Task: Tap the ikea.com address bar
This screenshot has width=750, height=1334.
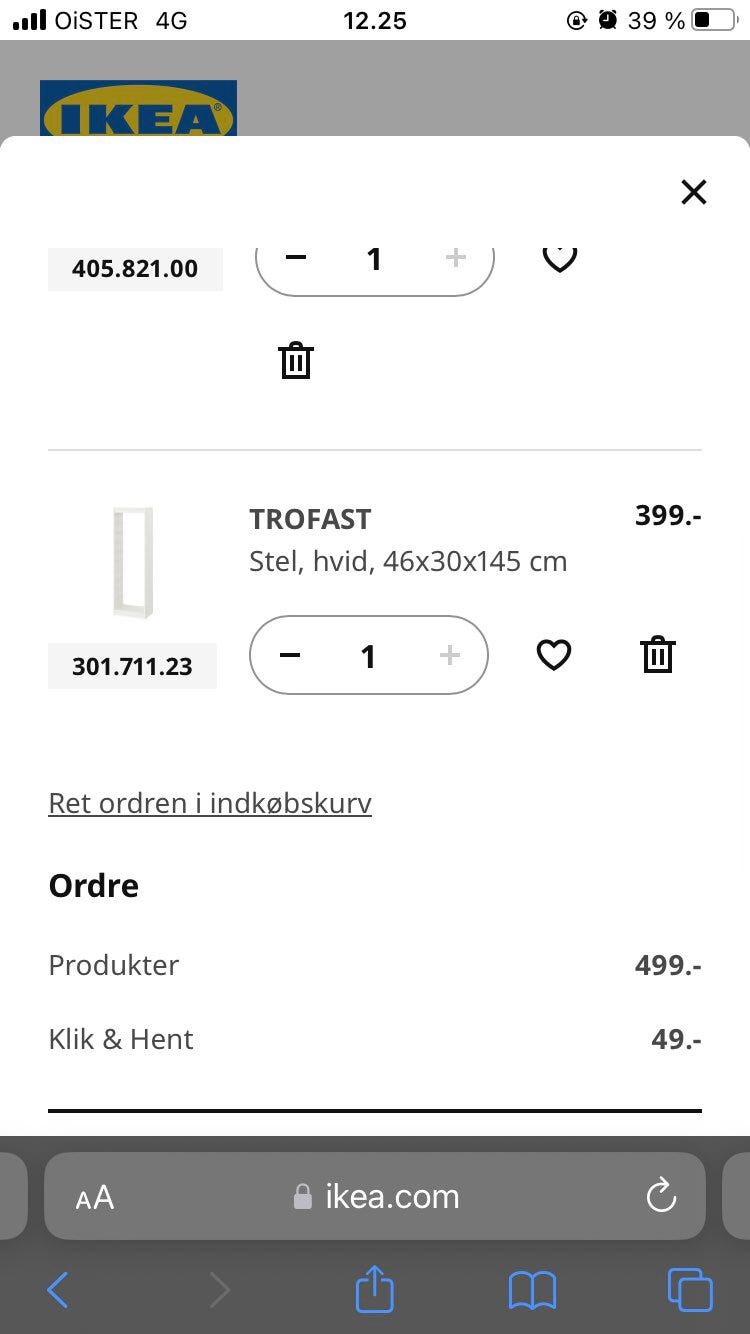Action: click(390, 1196)
